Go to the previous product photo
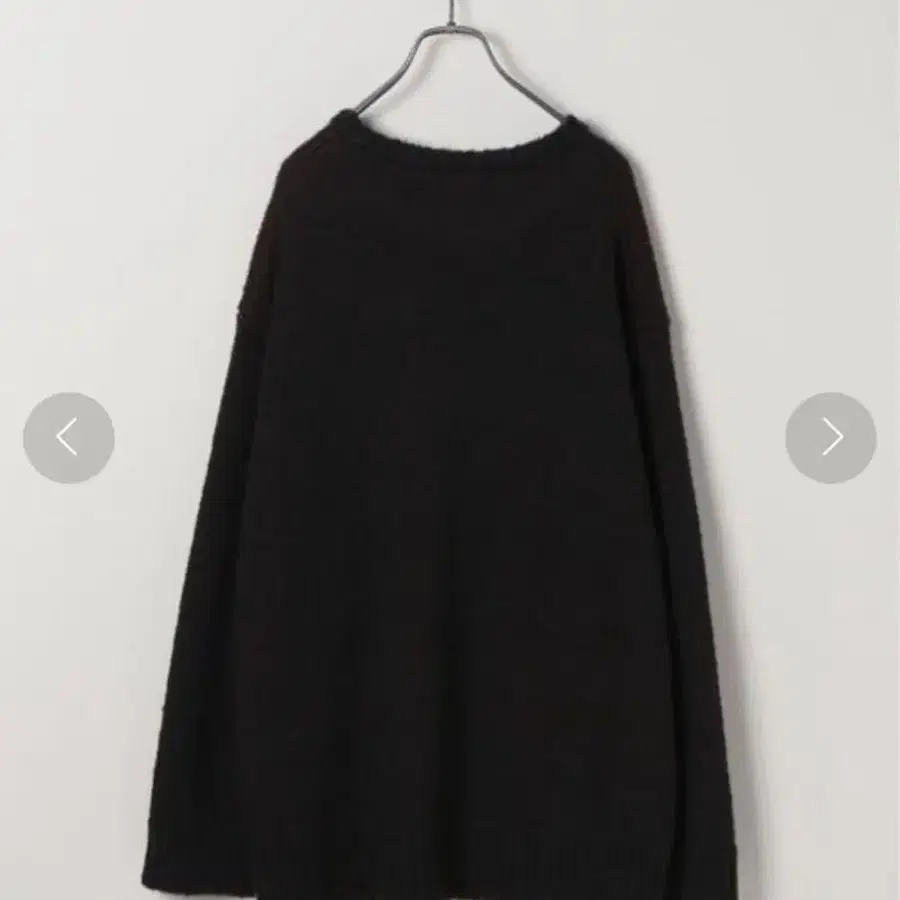Screen dimensions: 900x900 coord(68,438)
